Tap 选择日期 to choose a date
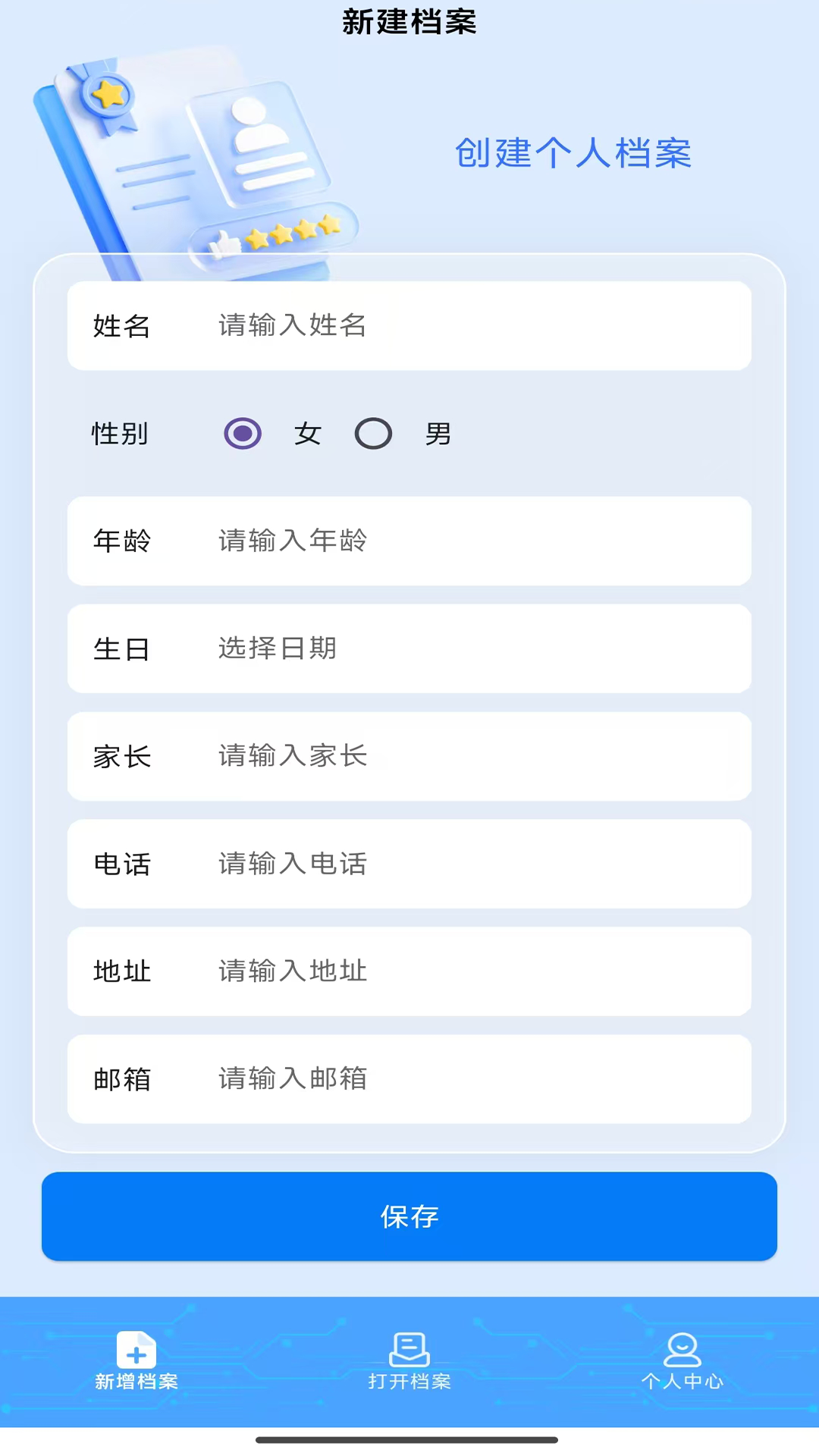The height and width of the screenshot is (1456, 819). point(276,649)
